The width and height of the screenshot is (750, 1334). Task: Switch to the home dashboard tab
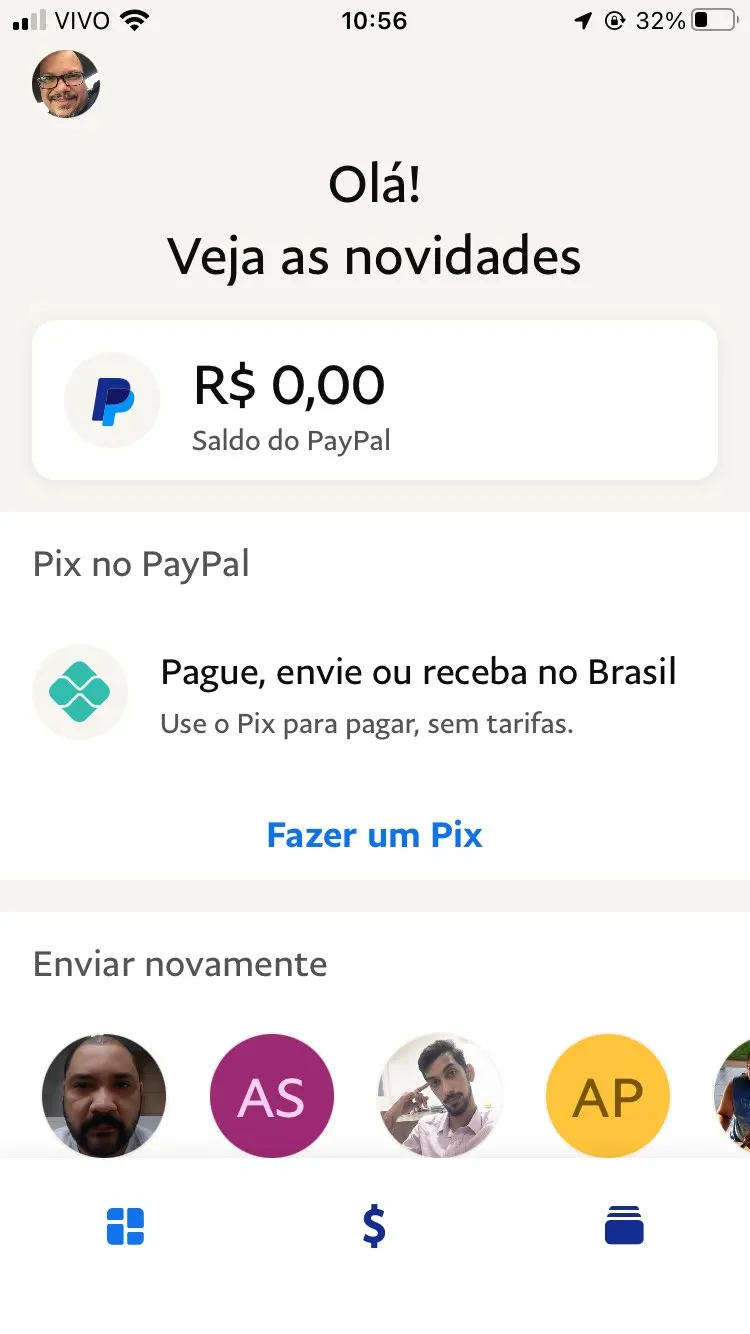126,1226
